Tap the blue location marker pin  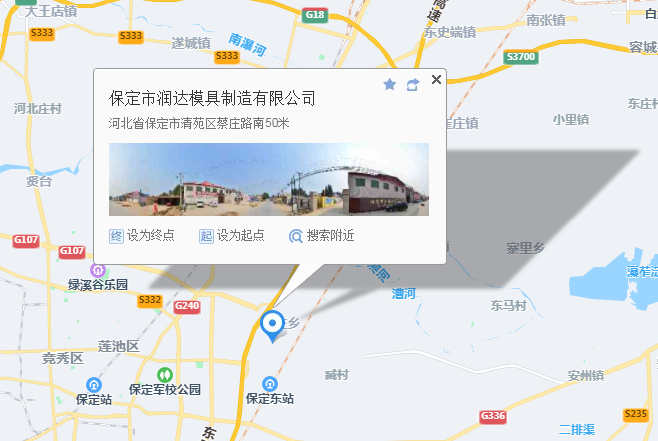click(x=271, y=324)
